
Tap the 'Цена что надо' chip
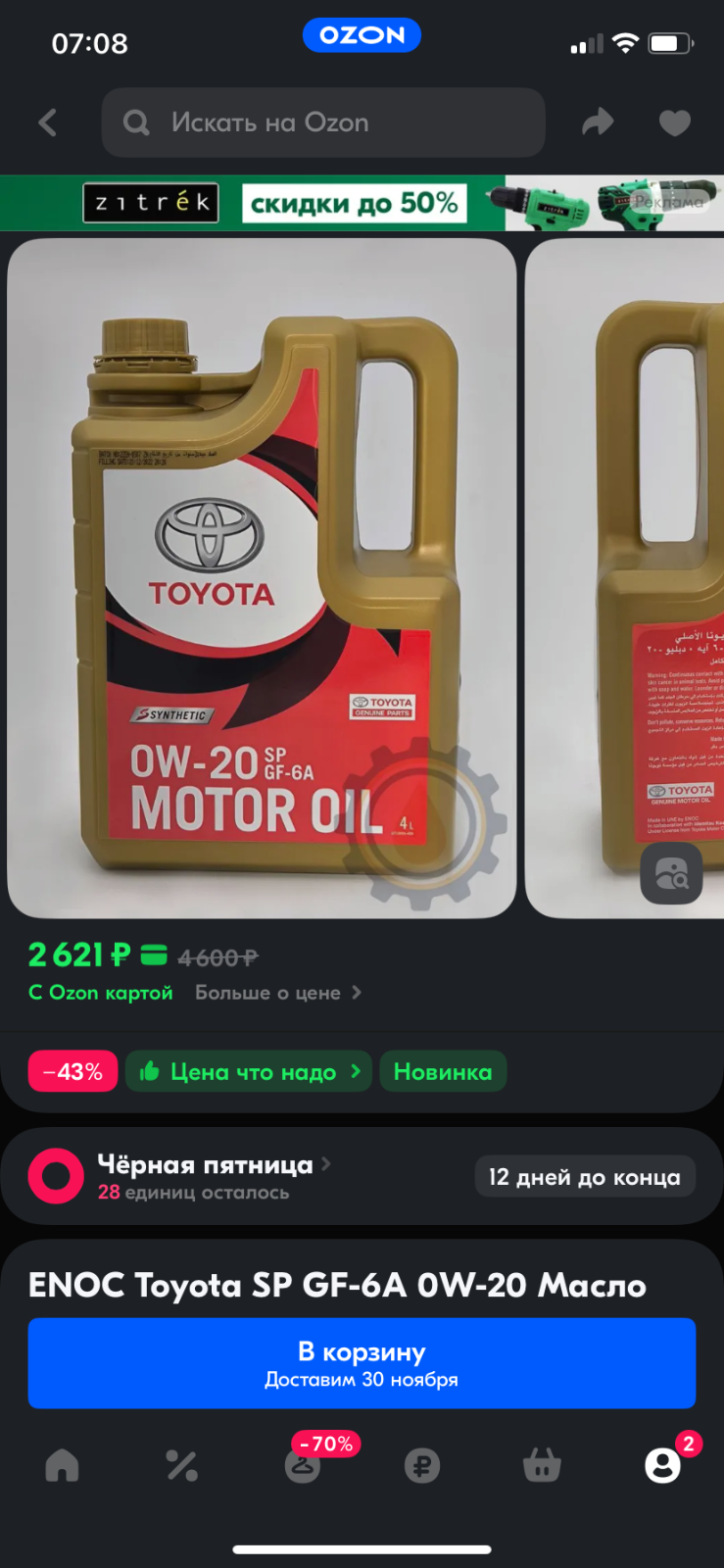pos(249,1071)
